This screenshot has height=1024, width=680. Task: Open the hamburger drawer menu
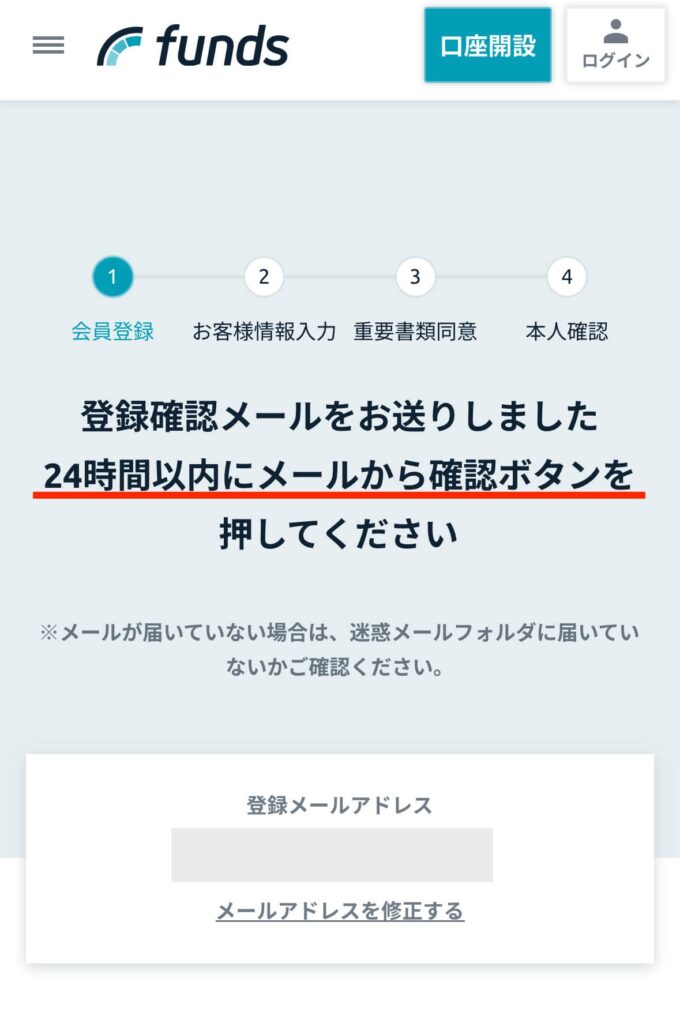pos(48,46)
